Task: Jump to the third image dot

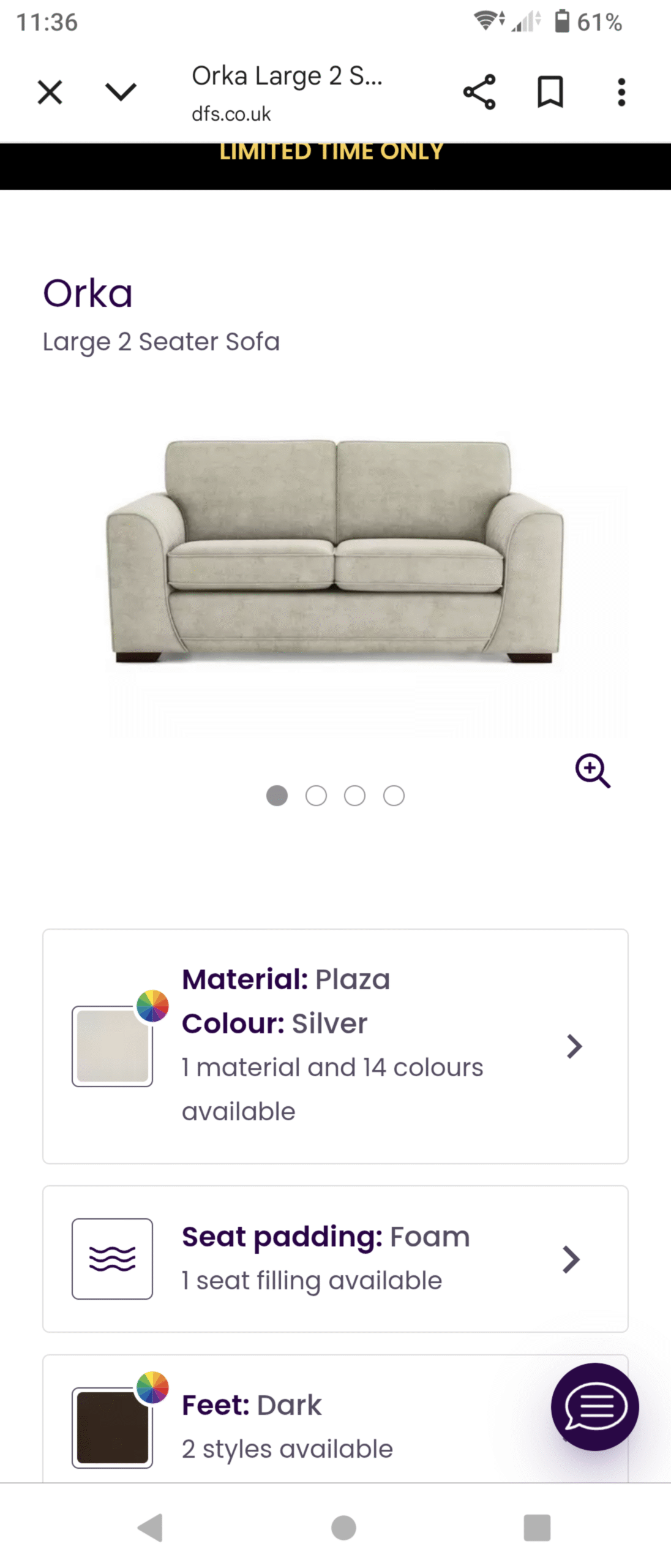Action: 354,796
